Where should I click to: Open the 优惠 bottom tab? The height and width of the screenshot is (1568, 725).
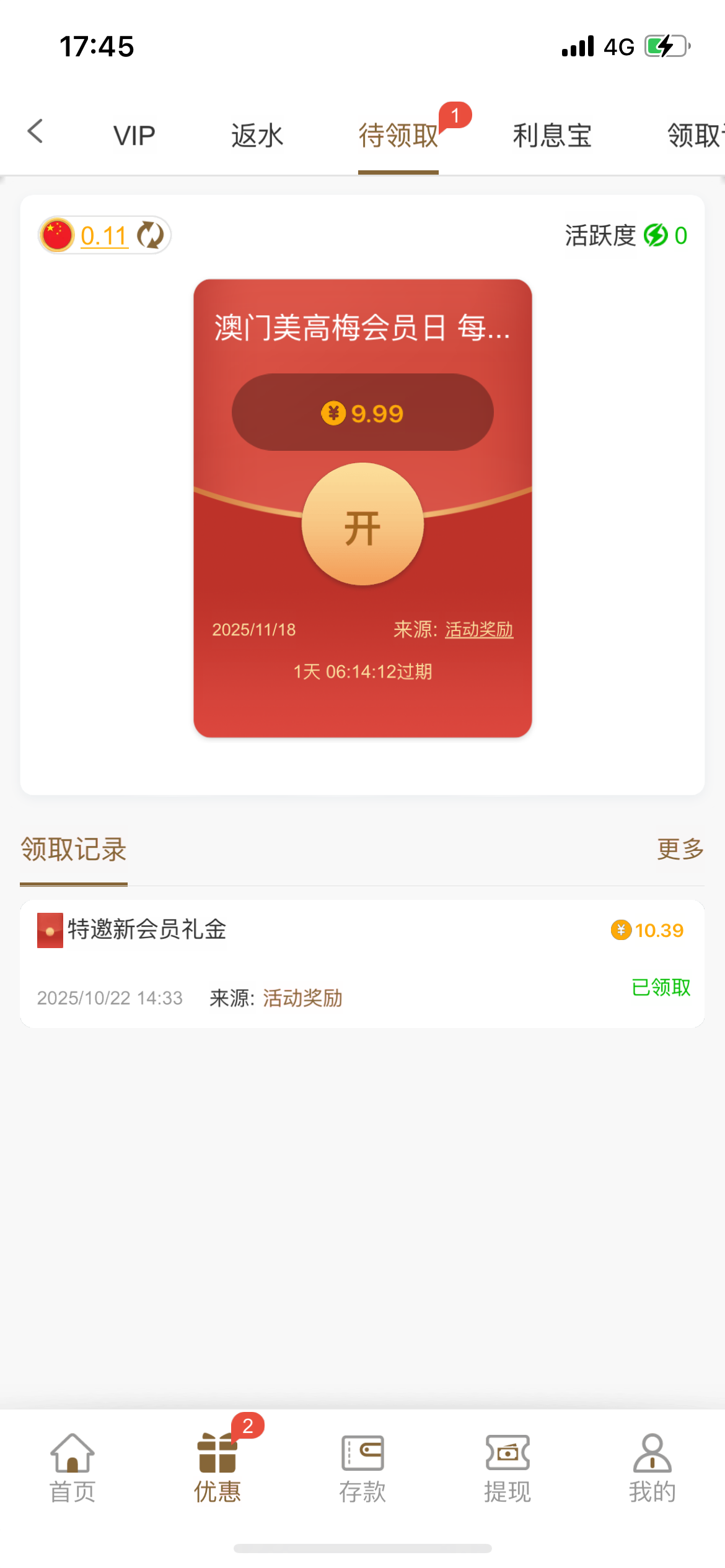point(217,1469)
